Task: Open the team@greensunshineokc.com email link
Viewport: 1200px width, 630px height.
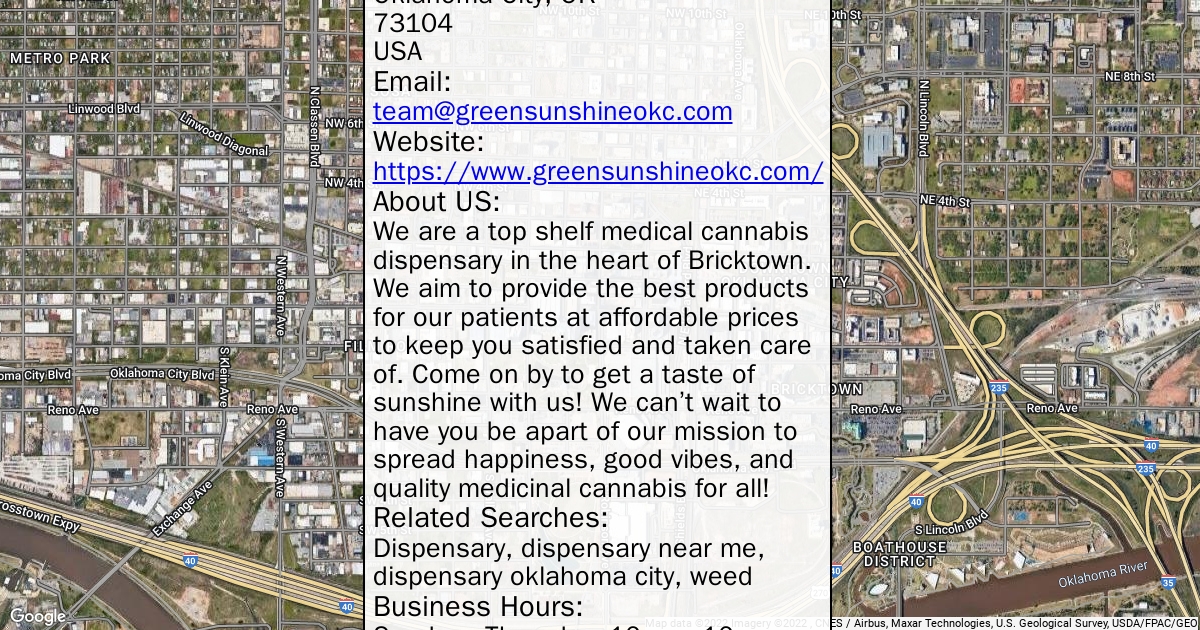Action: [552, 111]
